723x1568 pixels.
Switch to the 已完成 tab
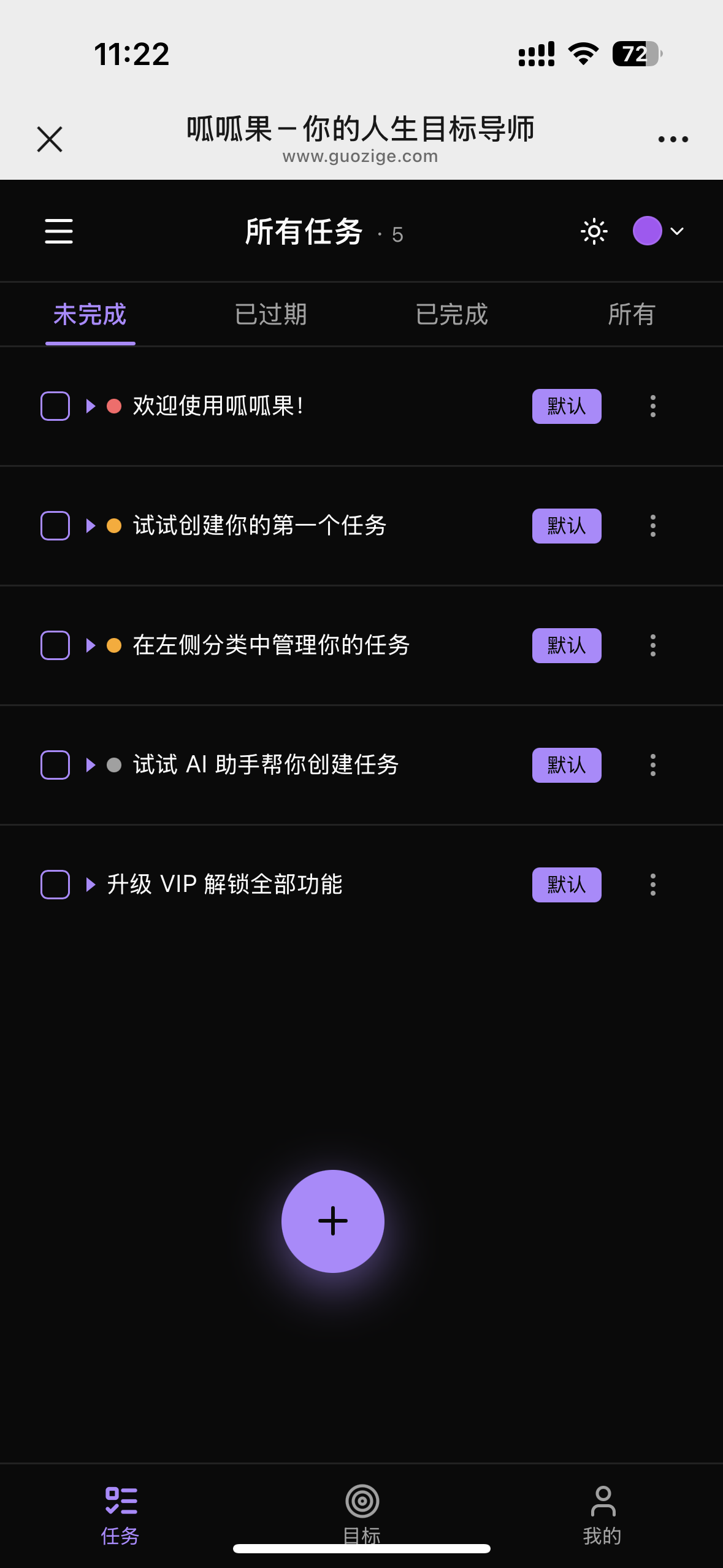[x=451, y=315]
